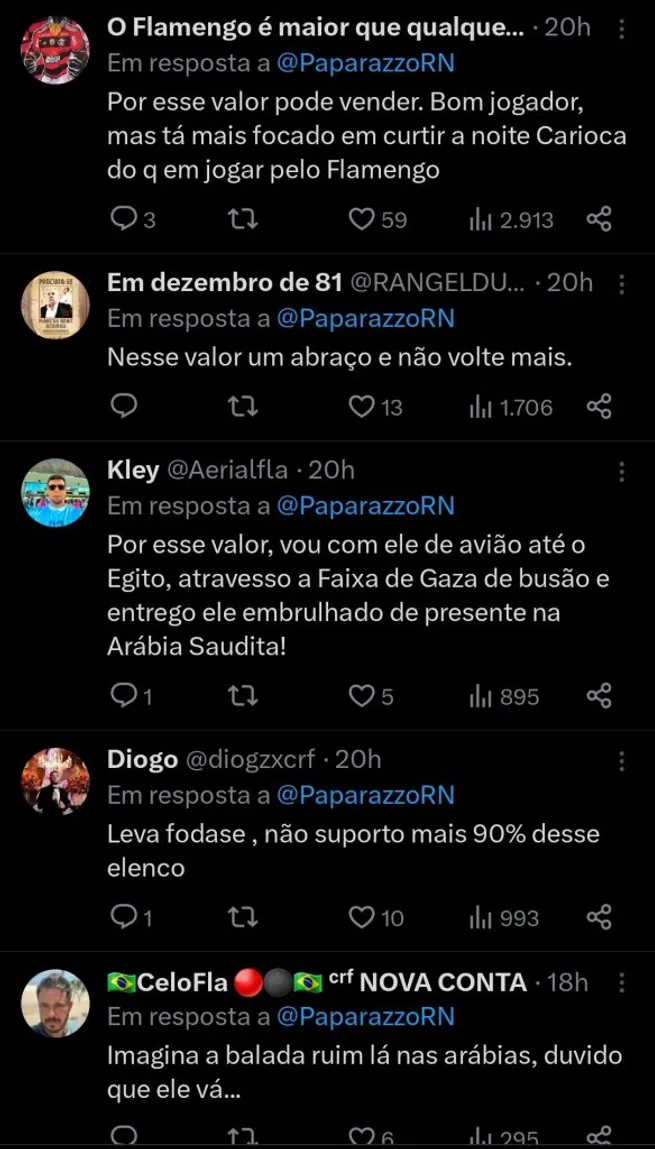Like Kley's reply about Arábia Saudita

pyautogui.click(x=361, y=695)
